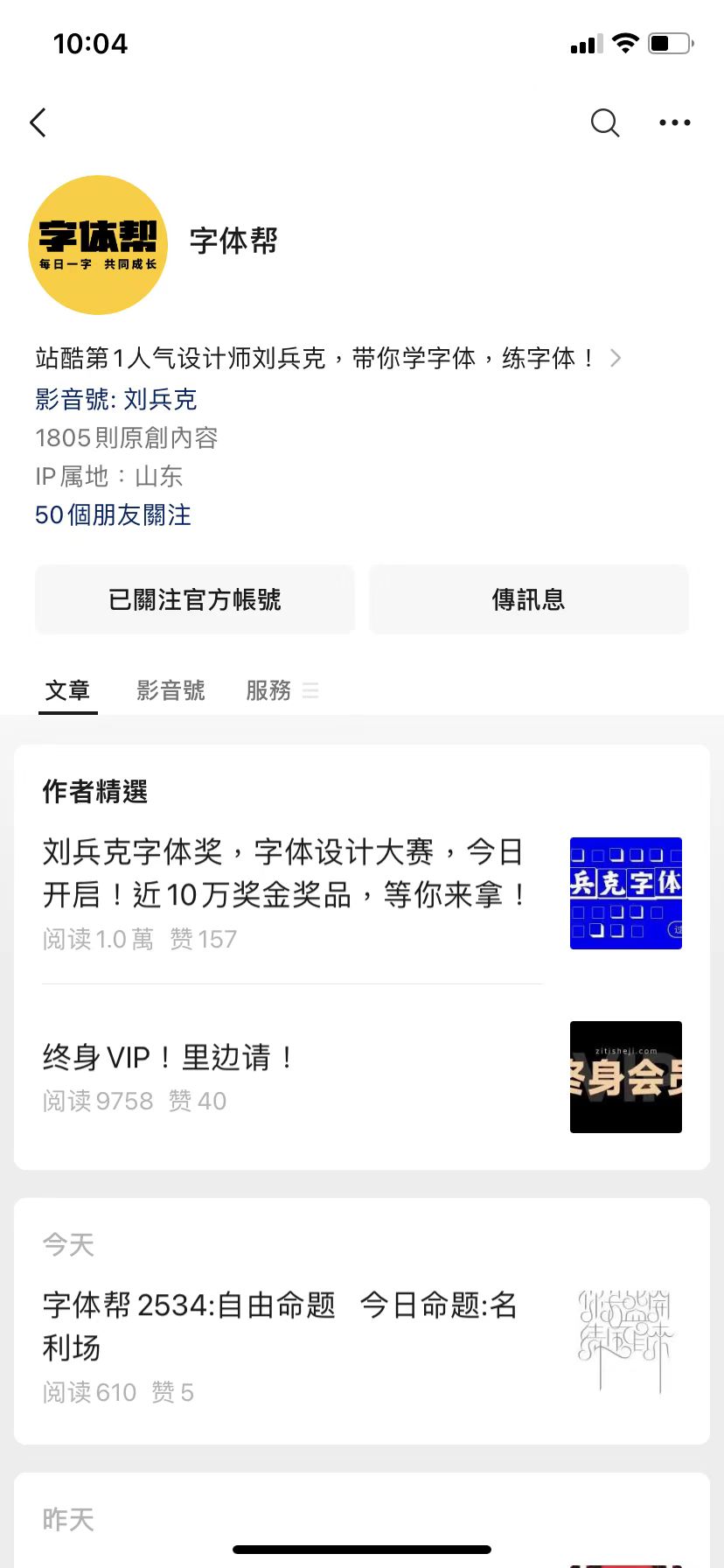Screen dimensions: 724x1568
Task: Open the three-dot overflow menu
Action: point(674,122)
